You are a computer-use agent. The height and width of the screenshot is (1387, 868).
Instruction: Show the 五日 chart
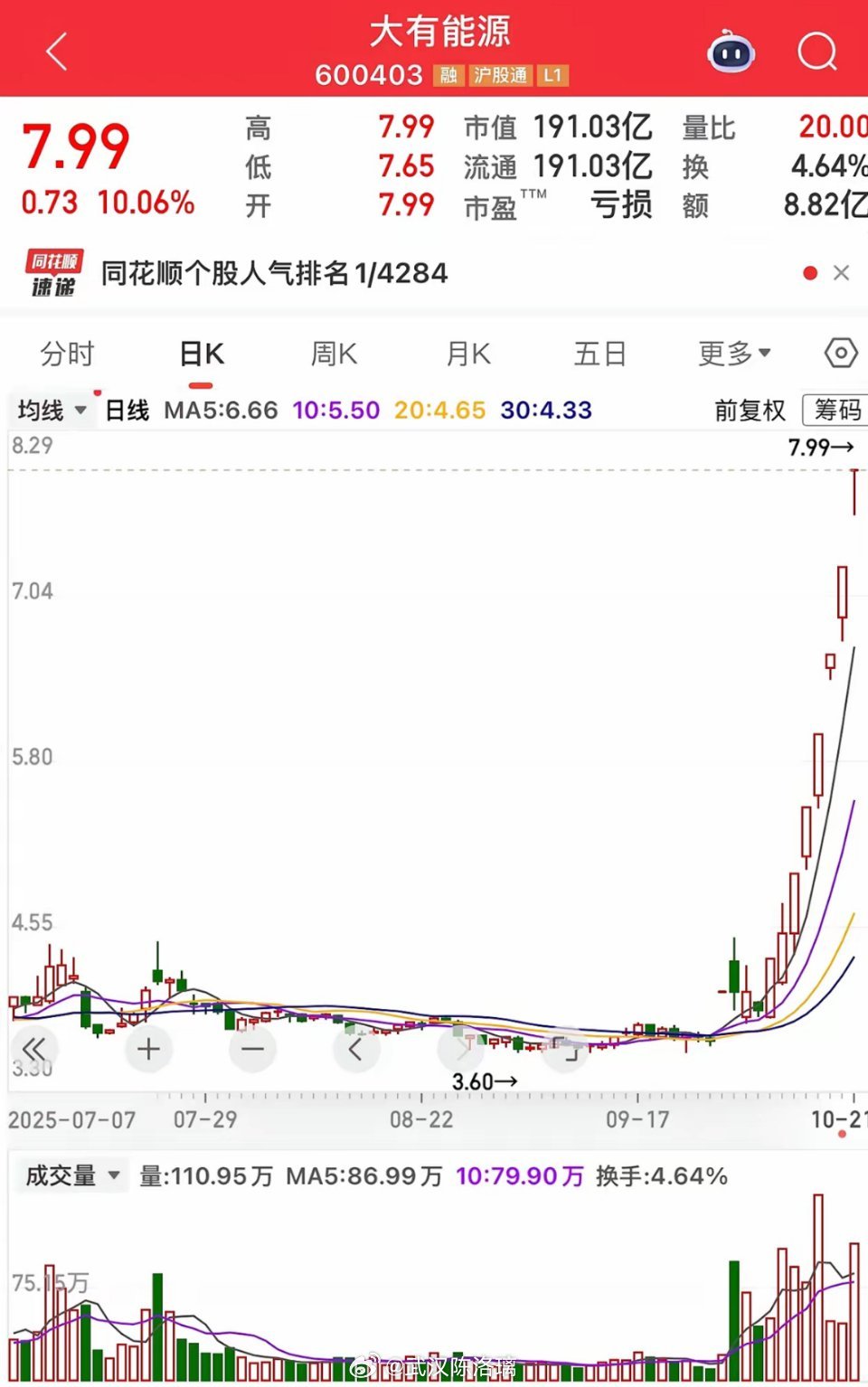pyautogui.click(x=600, y=354)
